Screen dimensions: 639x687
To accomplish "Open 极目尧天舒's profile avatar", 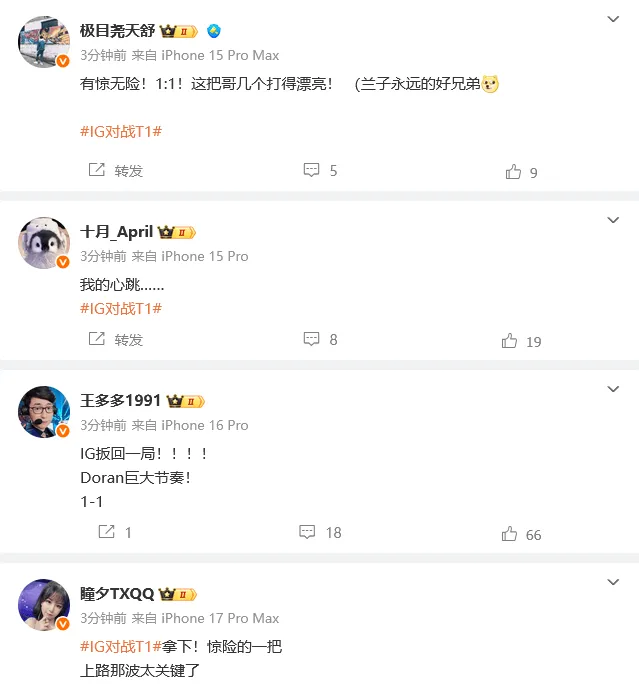I will [x=43, y=42].
